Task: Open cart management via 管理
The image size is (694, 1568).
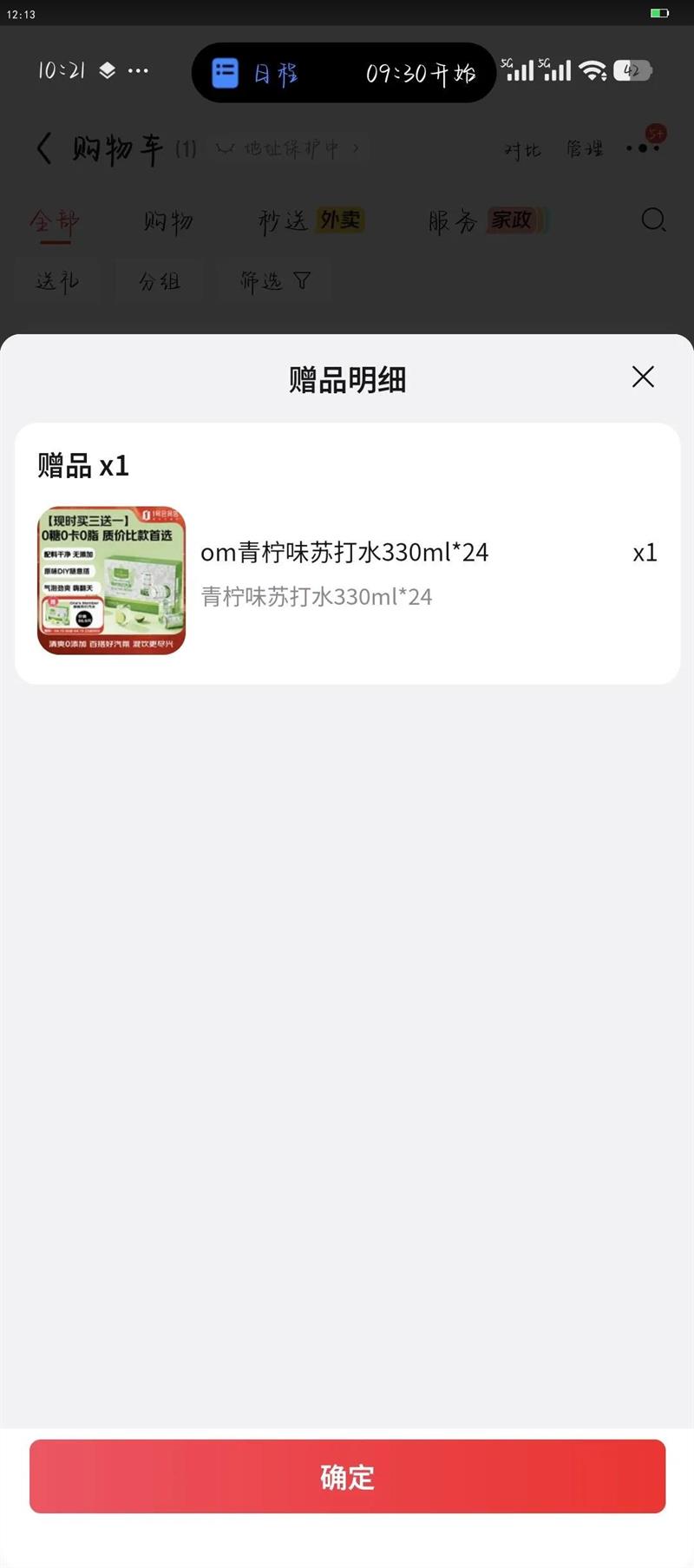Action: coord(583,149)
